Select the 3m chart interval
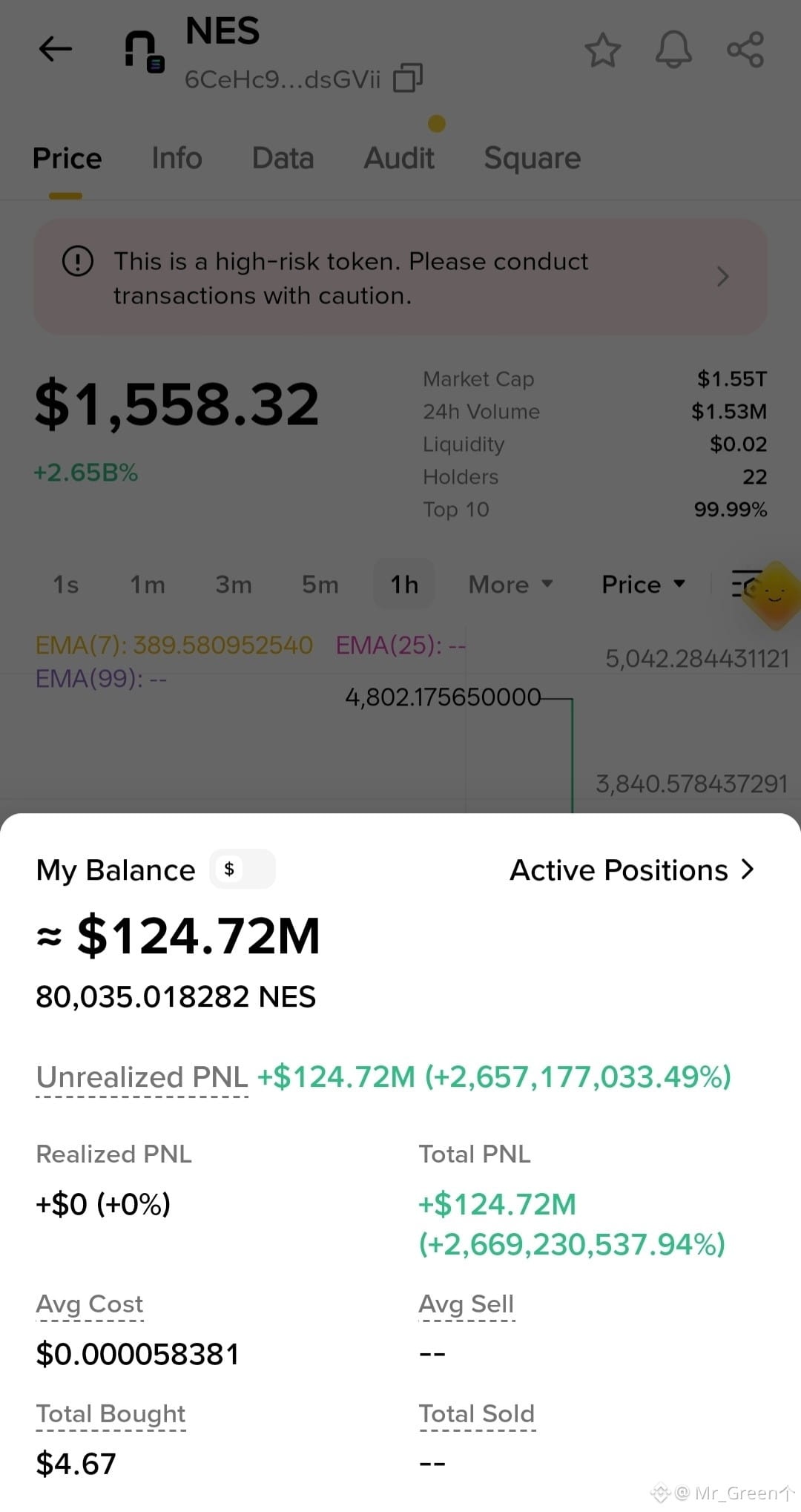 (234, 585)
